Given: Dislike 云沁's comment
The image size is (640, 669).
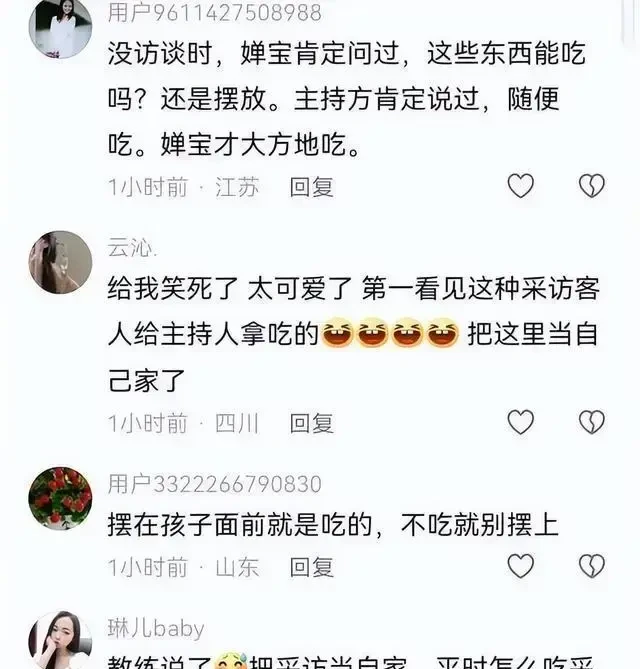Looking at the screenshot, I should point(592,422).
